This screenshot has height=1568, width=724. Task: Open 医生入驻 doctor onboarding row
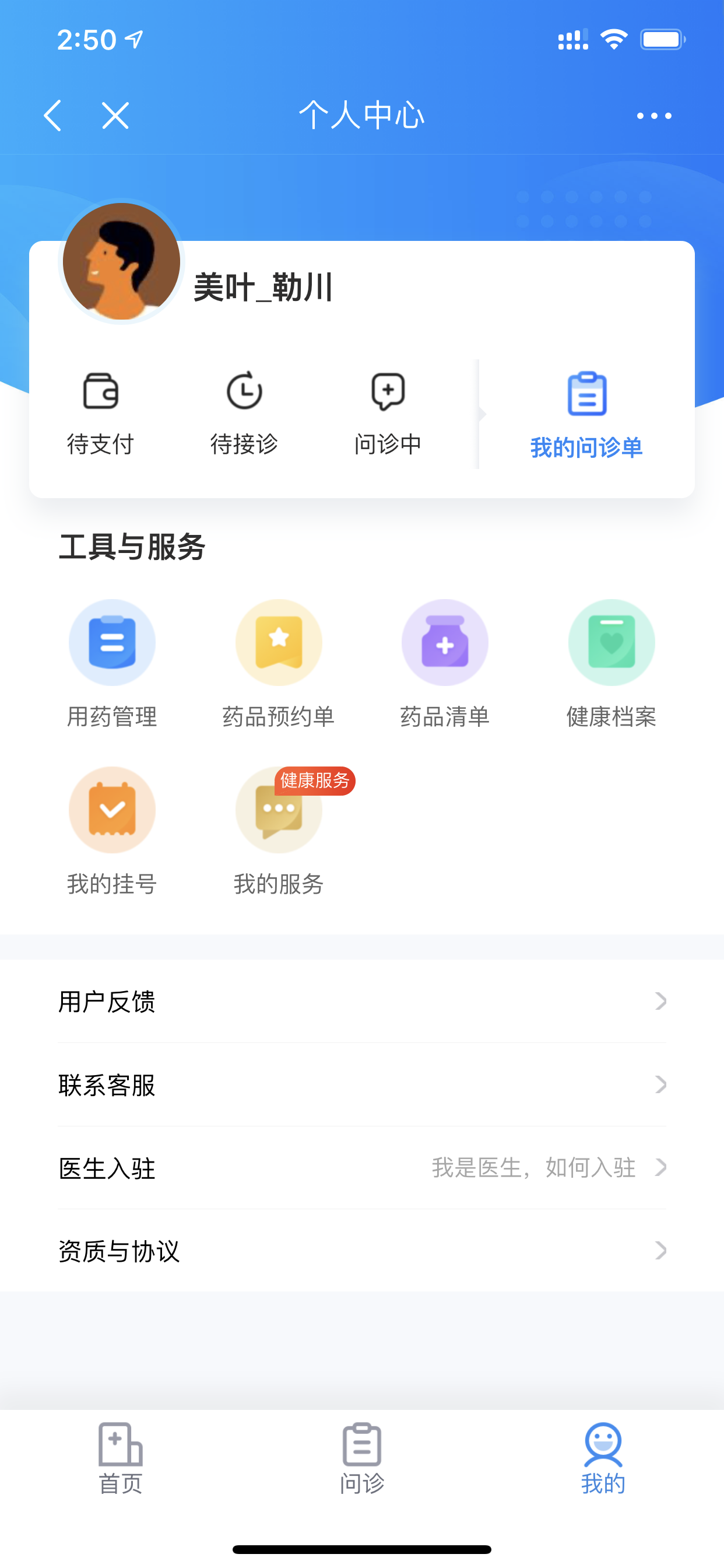(362, 1167)
